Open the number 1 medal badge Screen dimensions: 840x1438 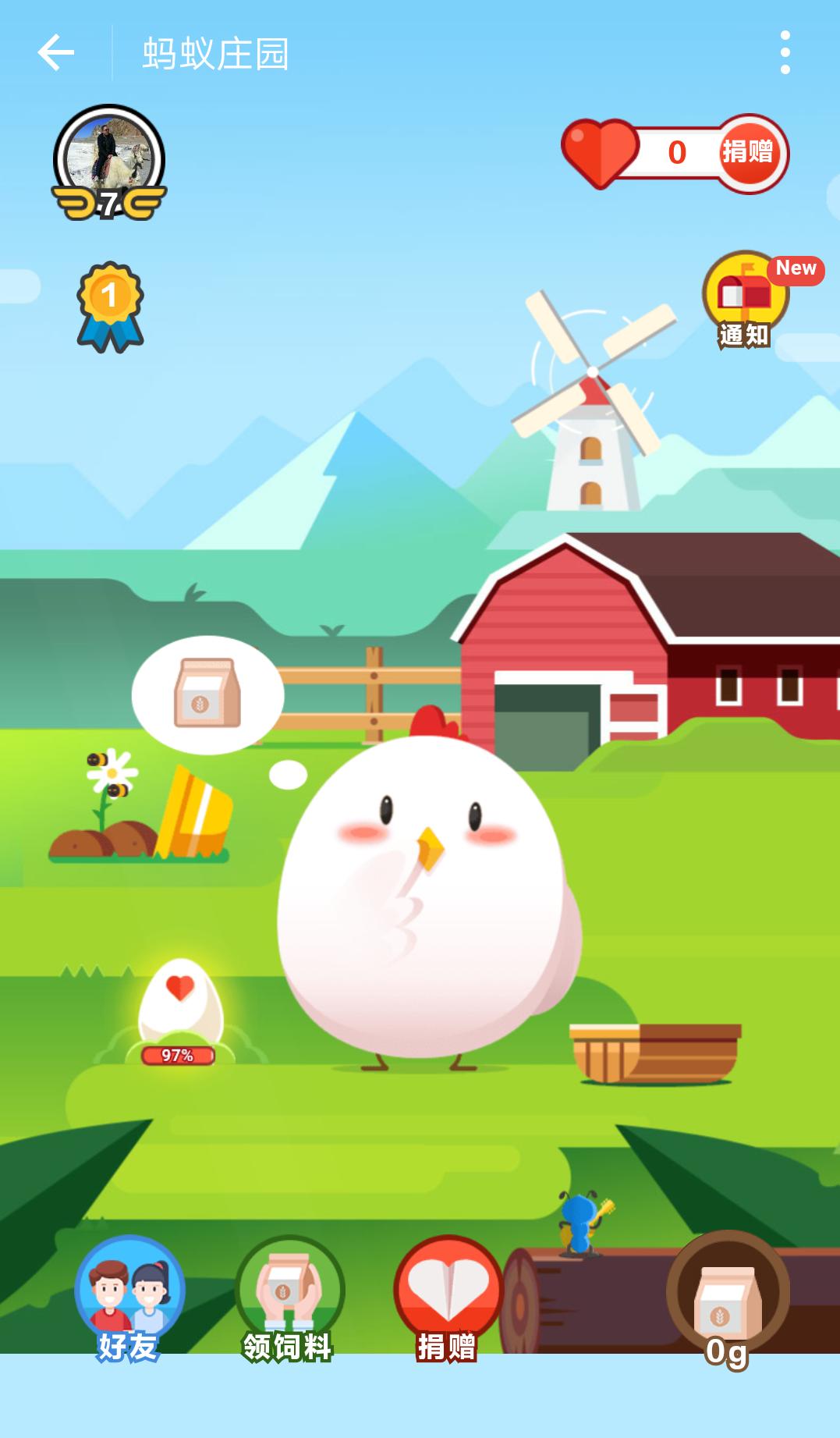(110, 306)
